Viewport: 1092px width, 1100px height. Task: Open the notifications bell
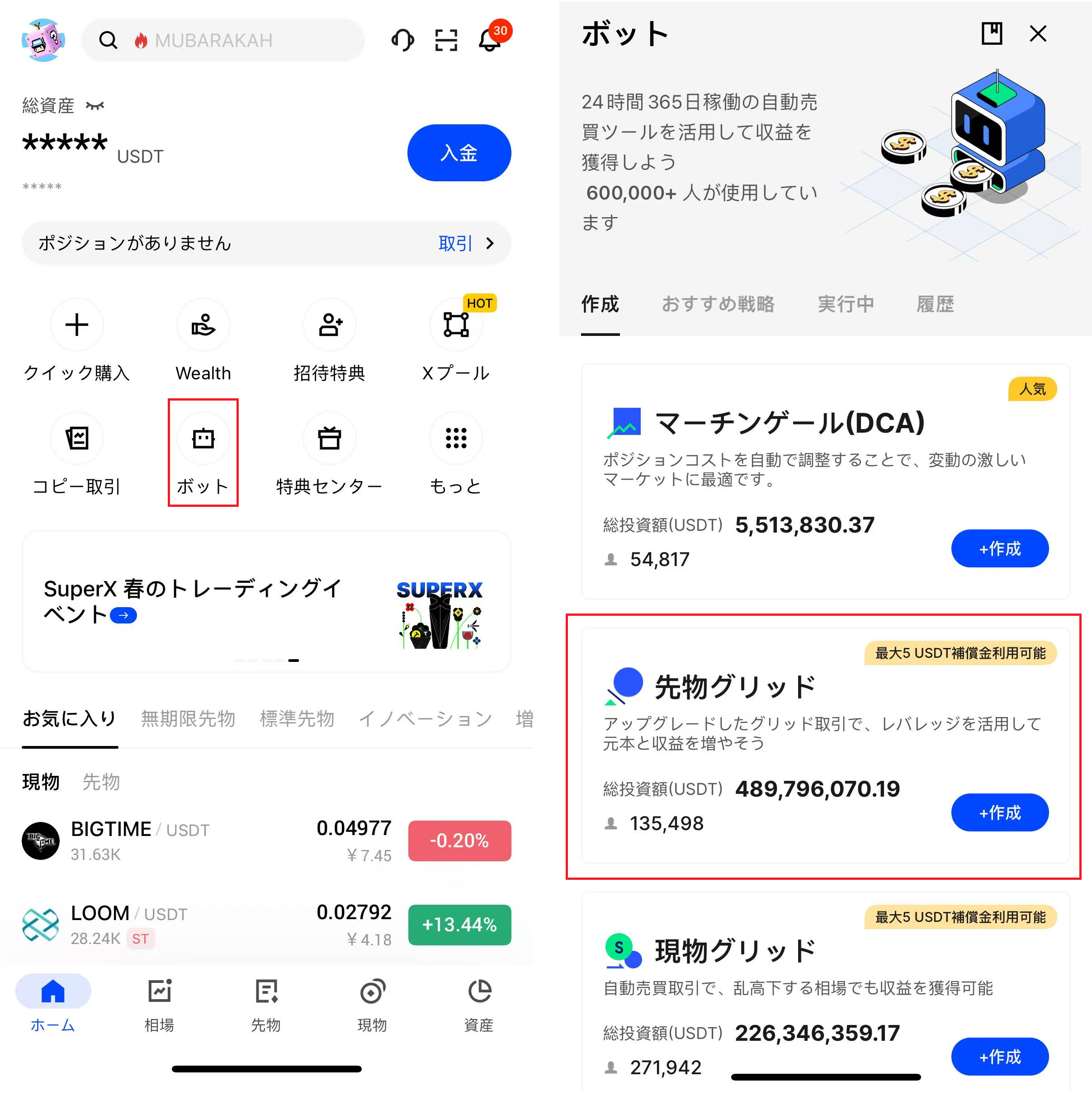pyautogui.click(x=490, y=39)
